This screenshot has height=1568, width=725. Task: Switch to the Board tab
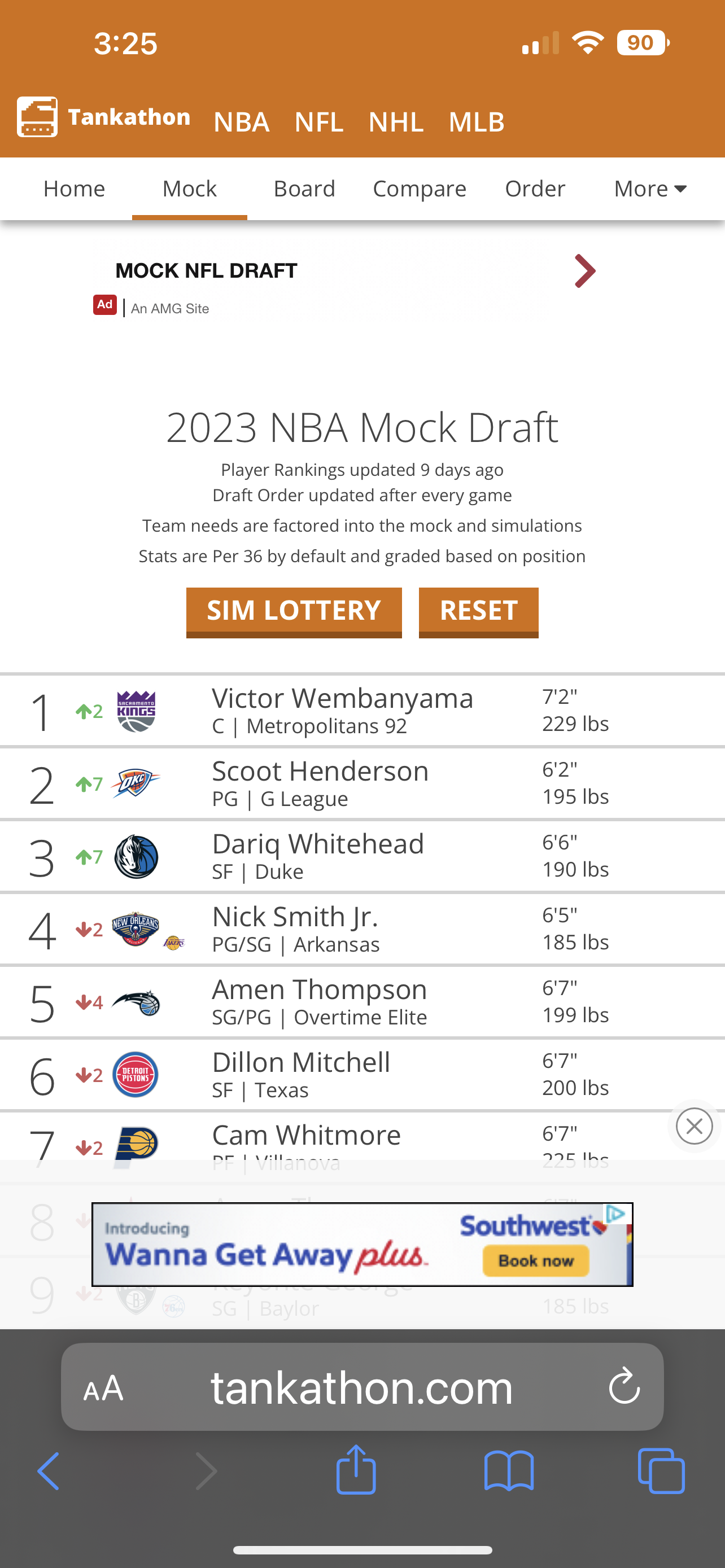point(304,189)
